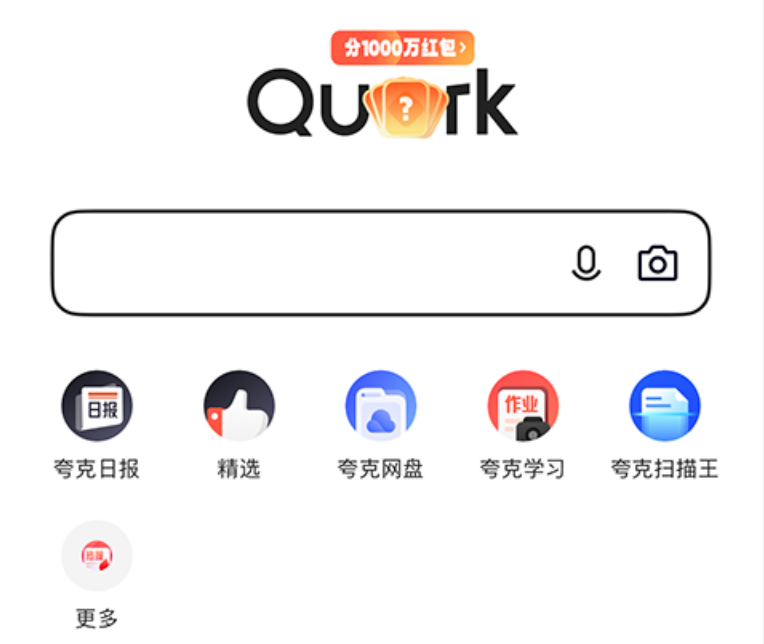Launch 夸克扫描王 scanner

[x=665, y=406]
